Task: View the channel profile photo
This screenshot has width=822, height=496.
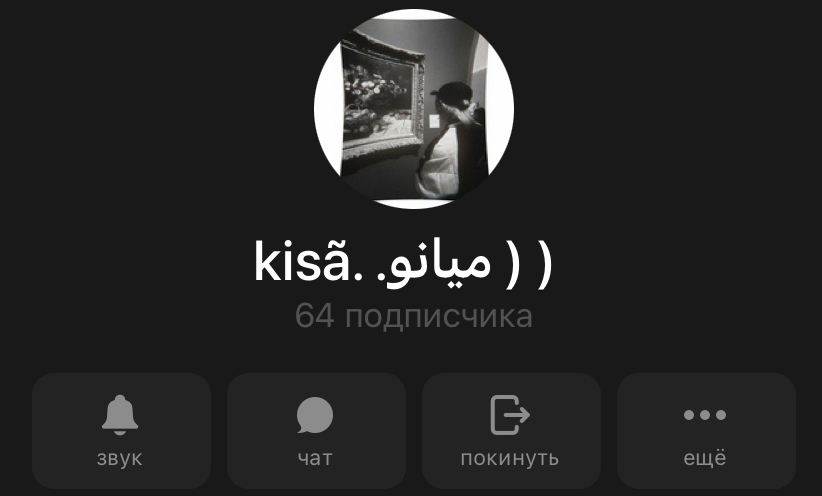Action: tap(413, 108)
